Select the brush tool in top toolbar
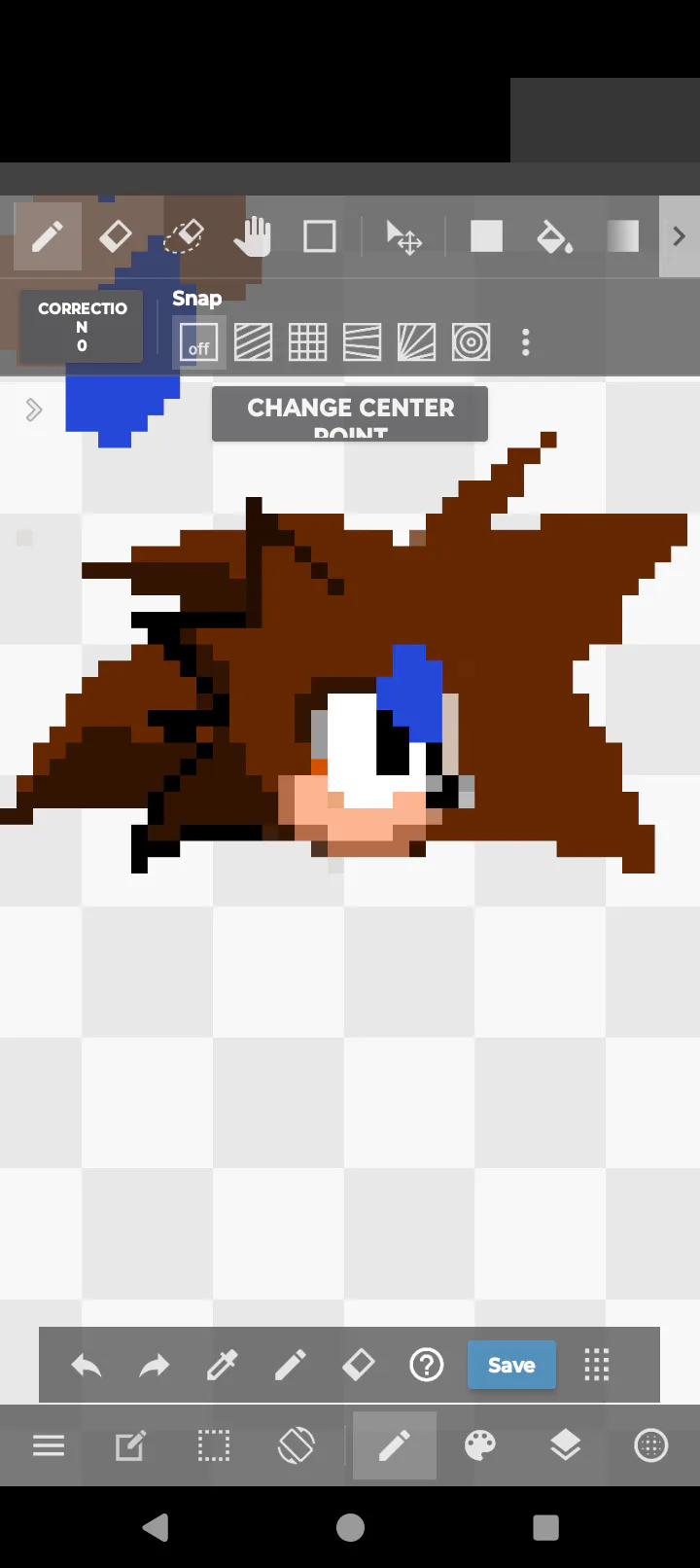This screenshot has width=700, height=1568. [48, 236]
